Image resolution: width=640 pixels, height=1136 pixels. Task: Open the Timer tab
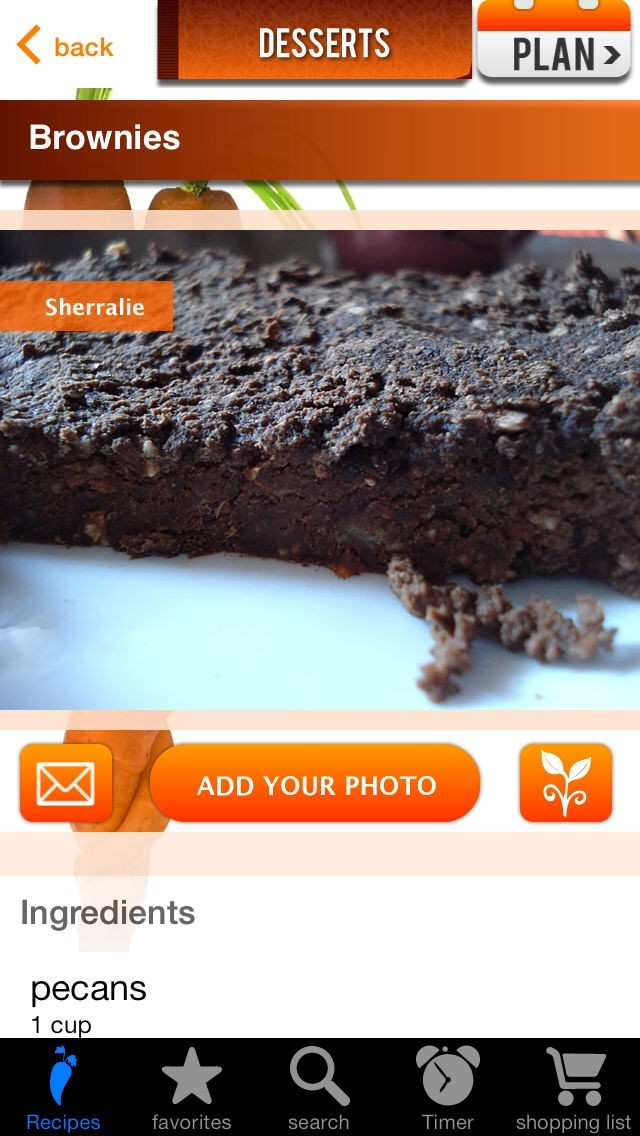447,1088
